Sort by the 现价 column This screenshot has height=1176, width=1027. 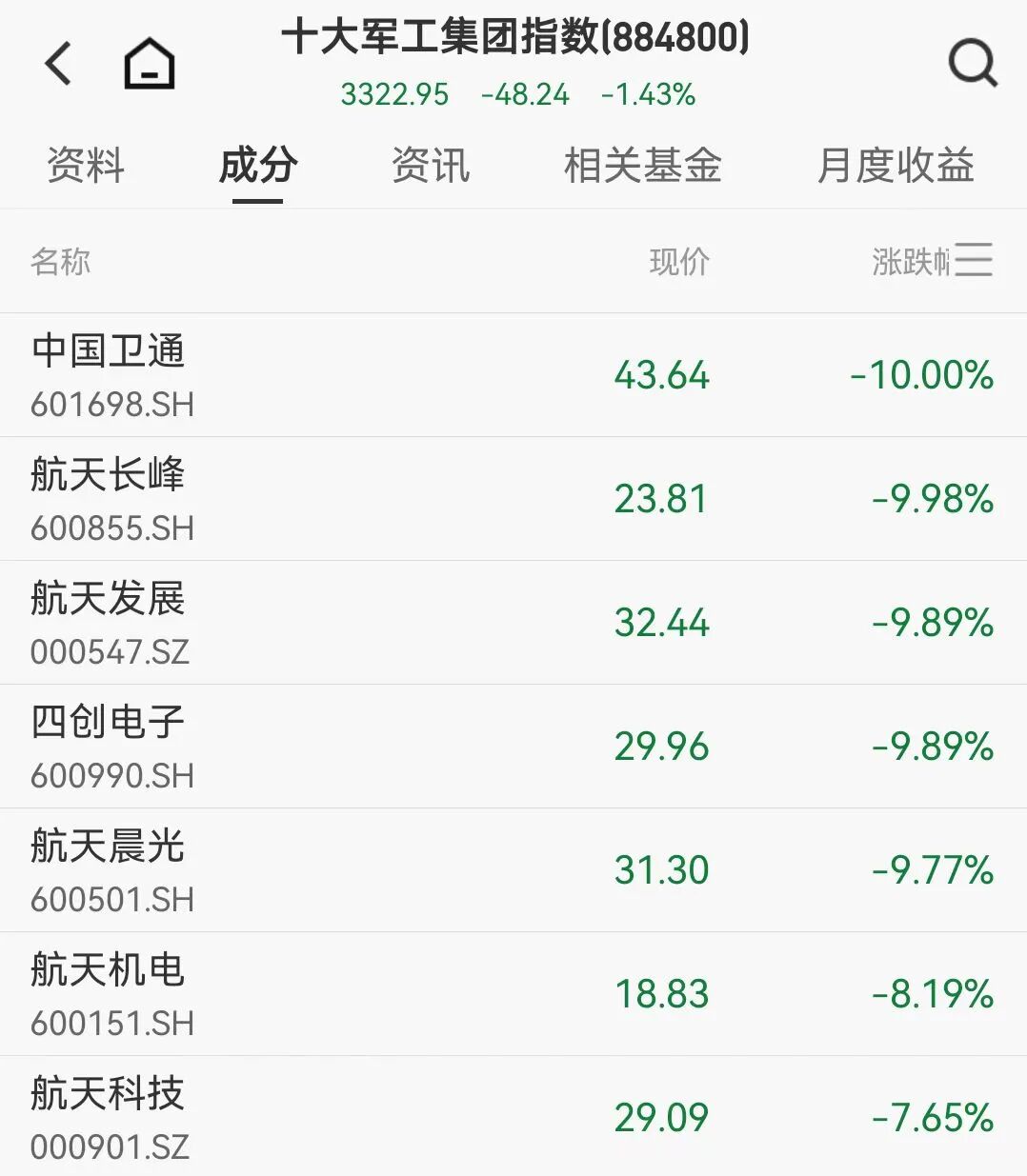[679, 261]
